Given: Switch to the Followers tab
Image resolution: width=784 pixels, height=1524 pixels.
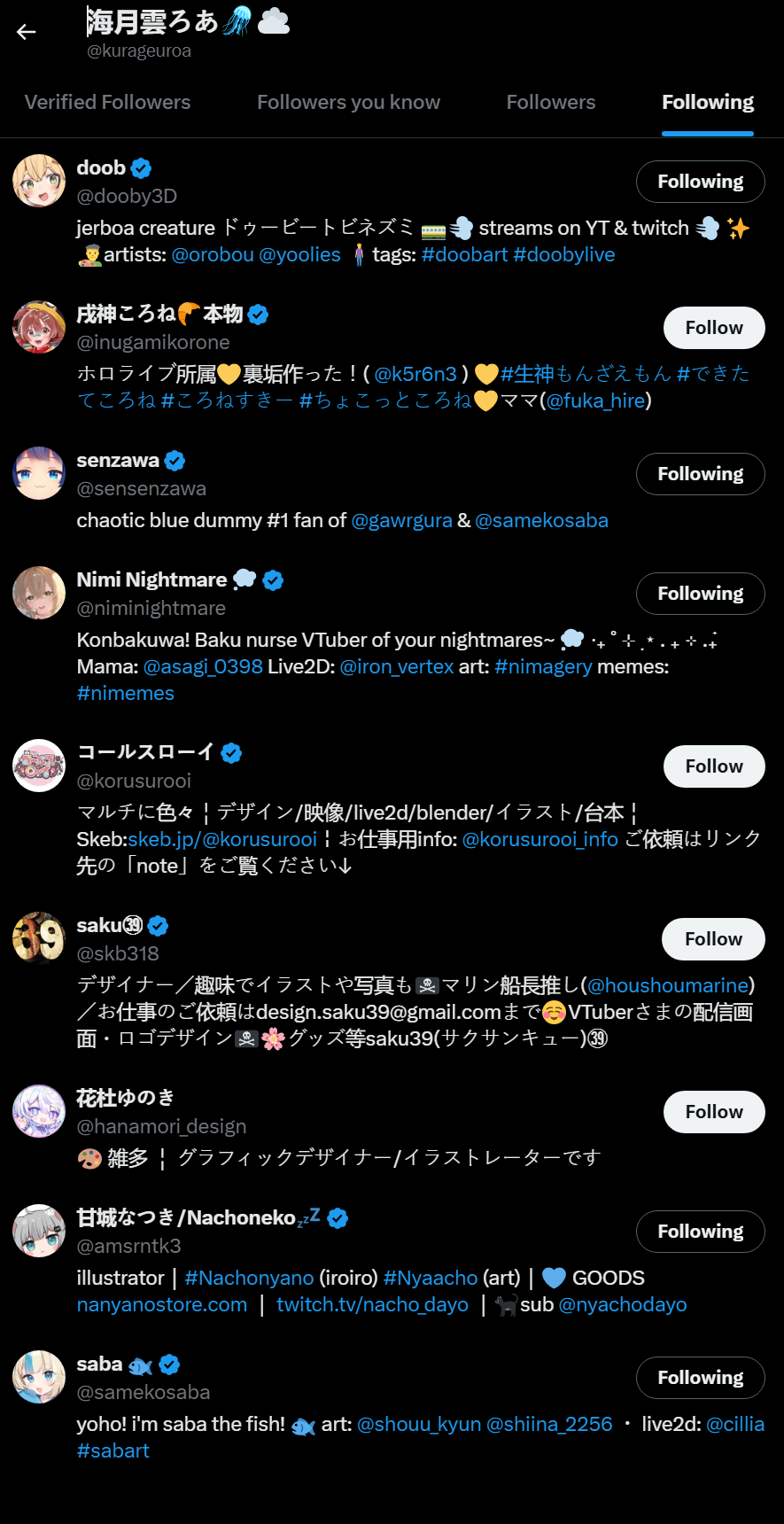Looking at the screenshot, I should point(551,102).
